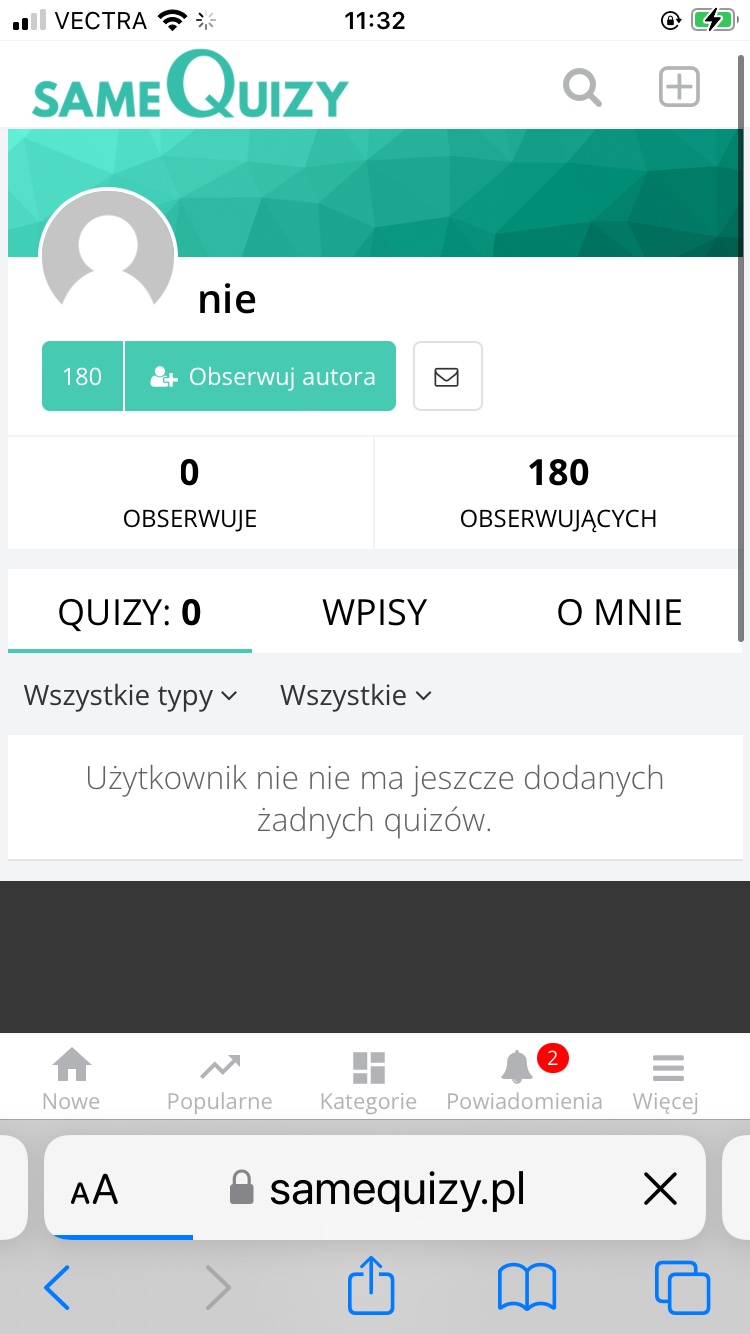Screen dimensions: 750x1334
Task: Open the Popularne section
Action: click(219, 1080)
